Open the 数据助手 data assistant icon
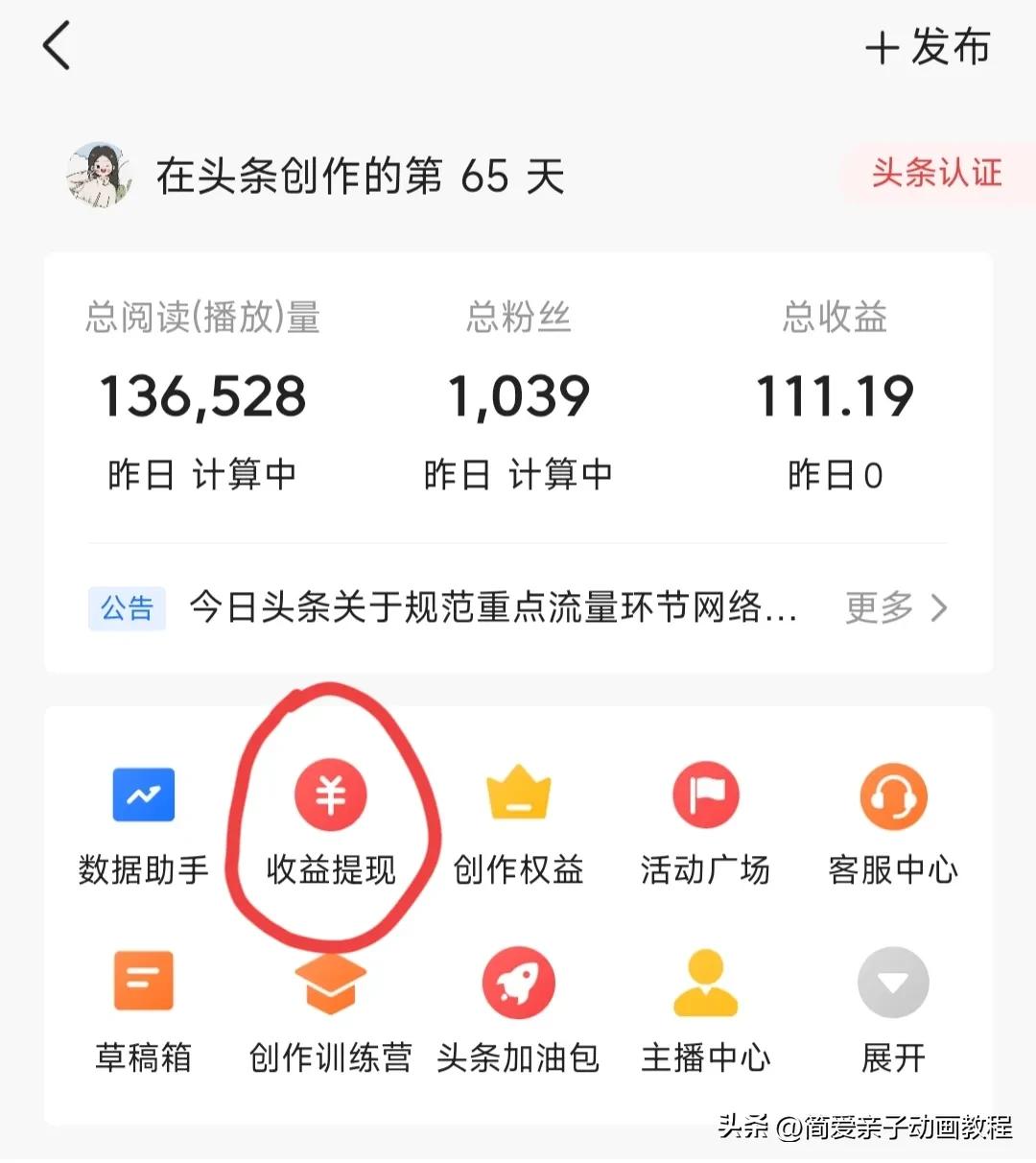The image size is (1036, 1163). (x=143, y=825)
